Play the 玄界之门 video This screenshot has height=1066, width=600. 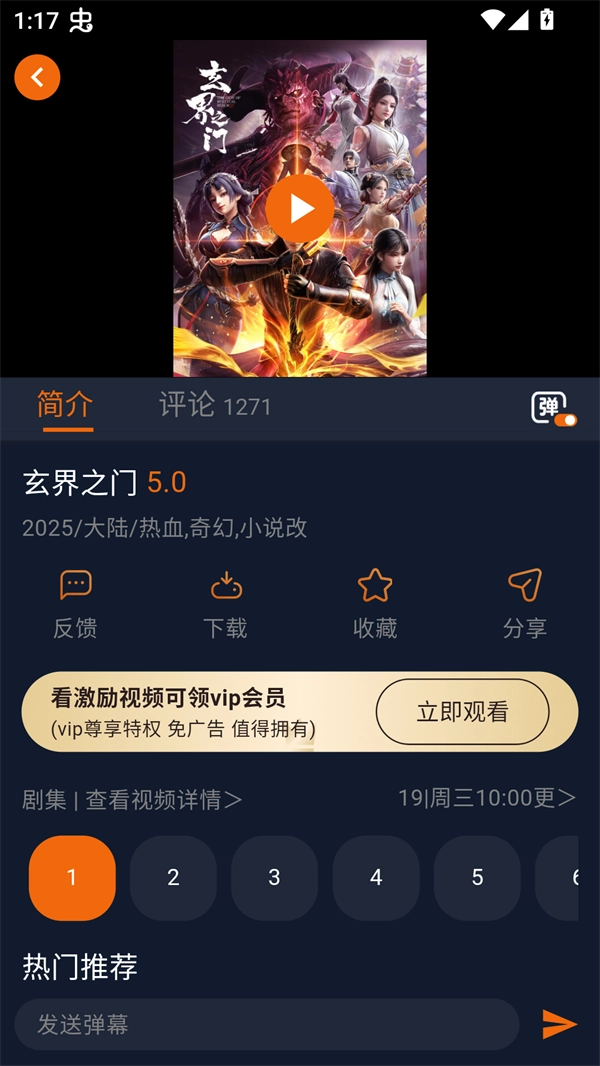[299, 208]
